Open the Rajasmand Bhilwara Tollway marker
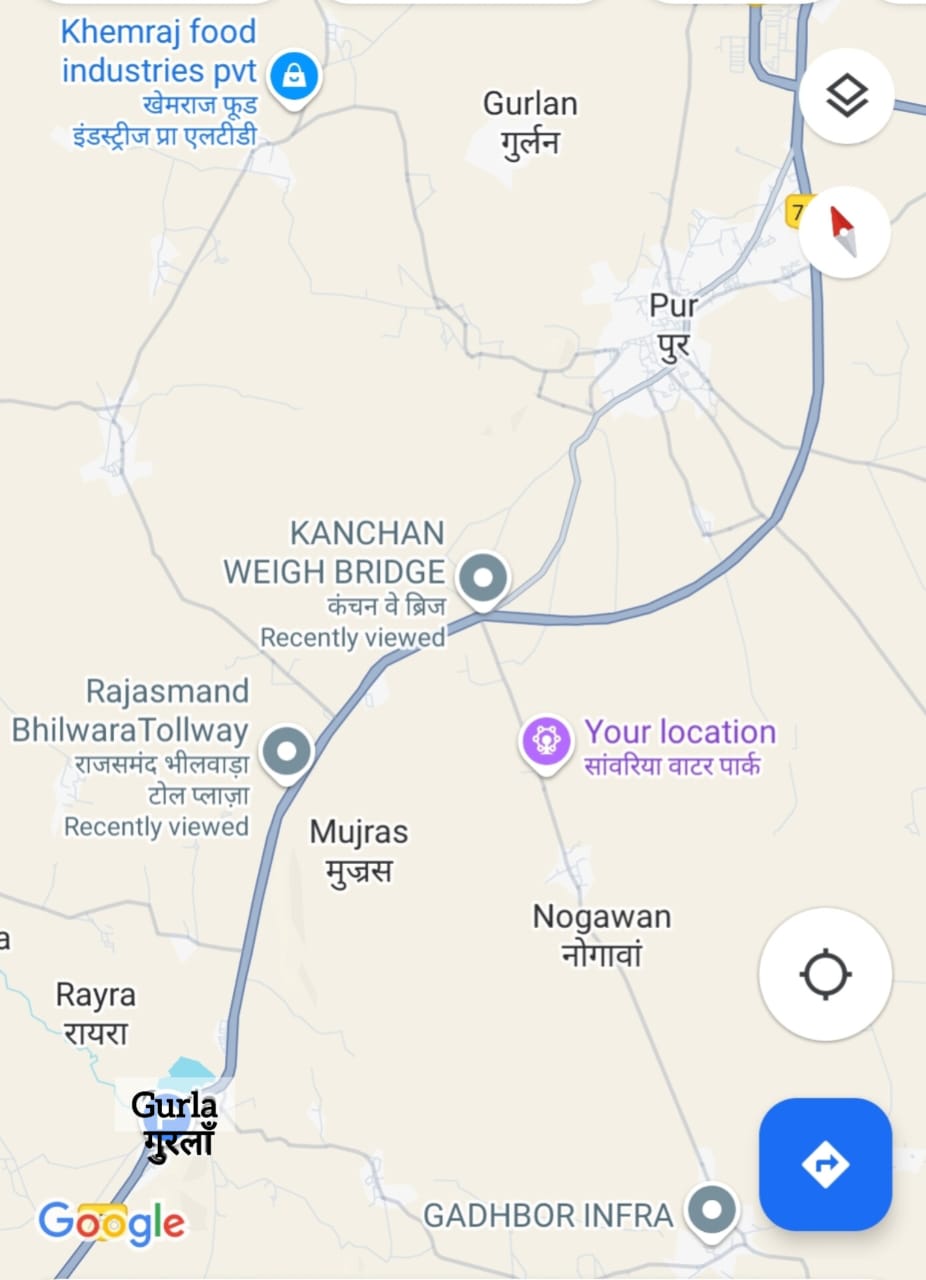Viewport: 926px width, 1280px height. click(x=287, y=751)
